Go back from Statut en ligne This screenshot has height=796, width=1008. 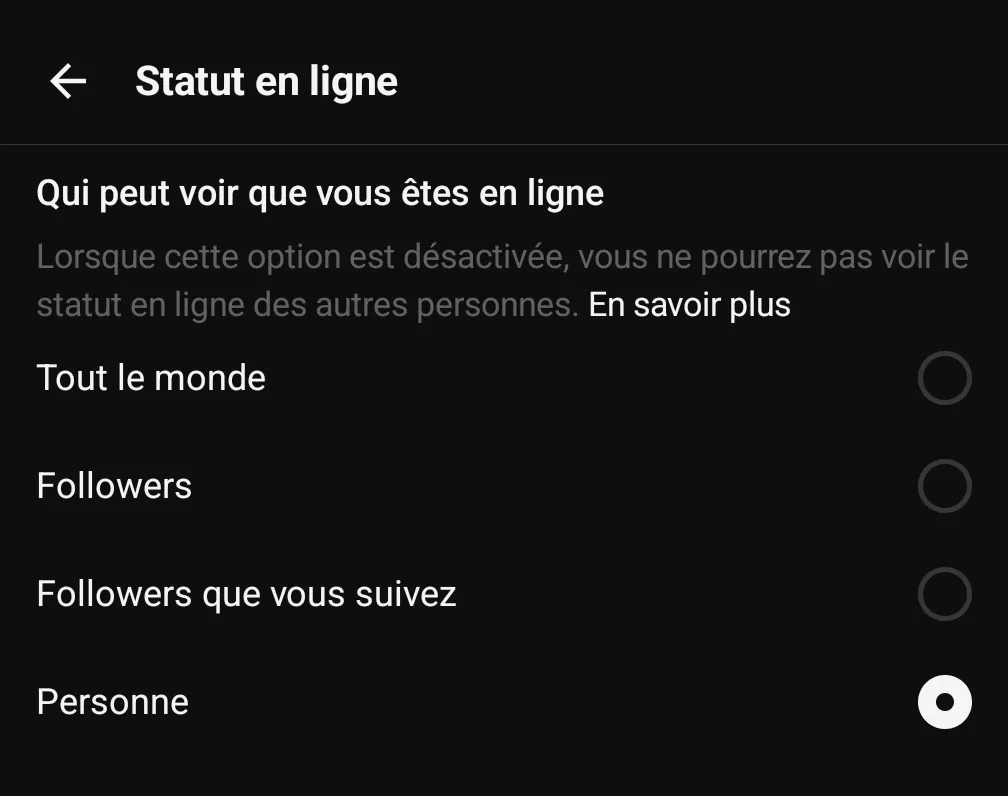coord(68,81)
